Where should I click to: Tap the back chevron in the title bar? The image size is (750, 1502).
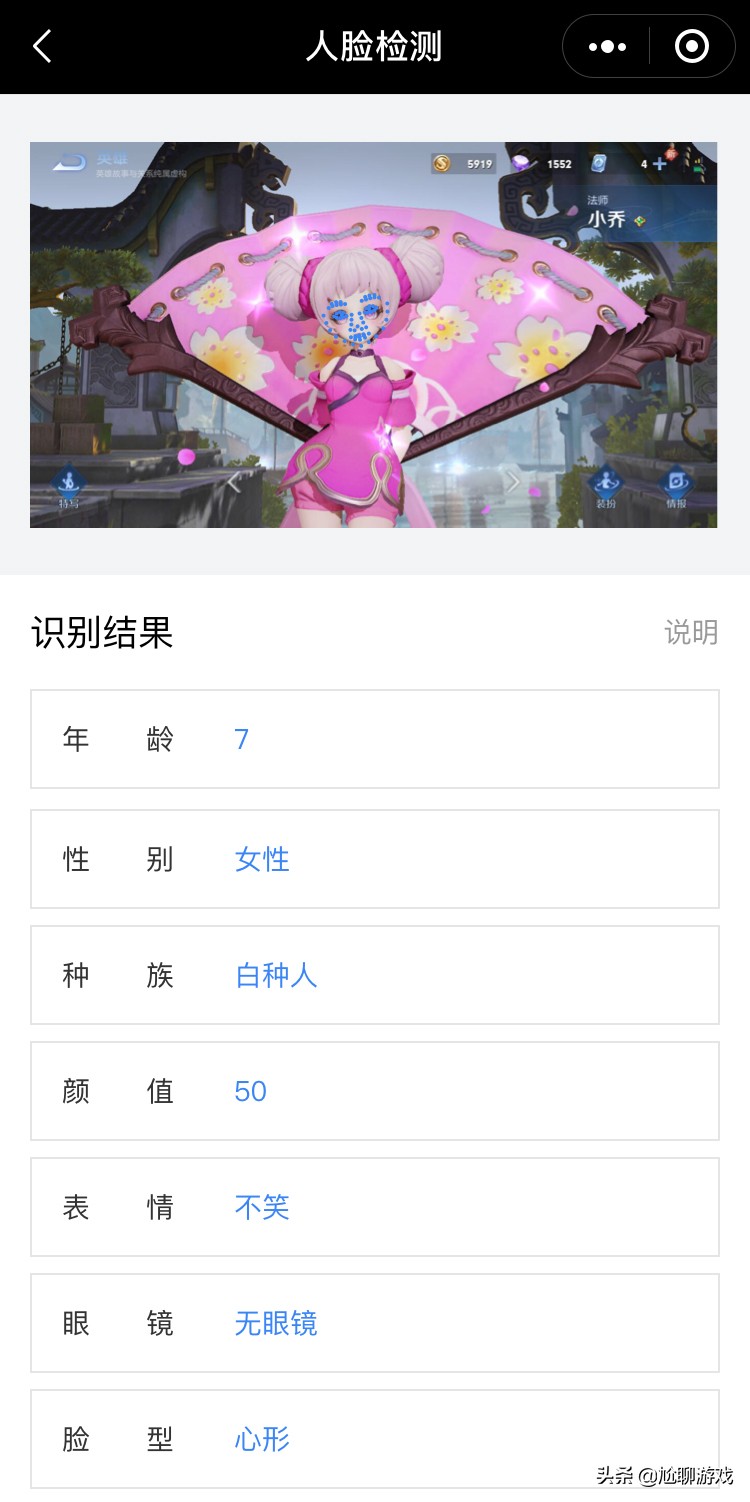(x=40, y=45)
